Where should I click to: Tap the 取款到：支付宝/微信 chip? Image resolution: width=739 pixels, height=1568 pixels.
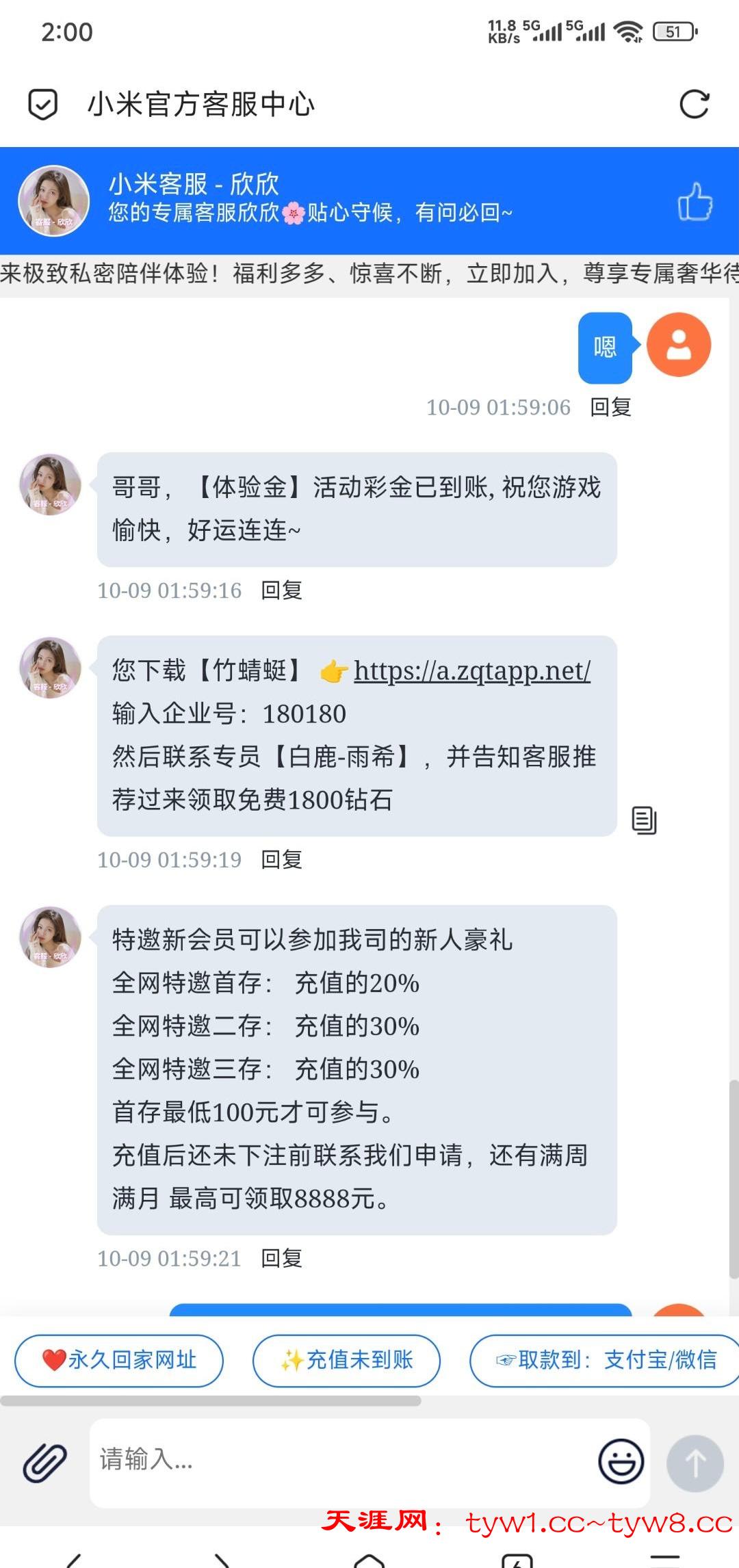coord(605,1360)
